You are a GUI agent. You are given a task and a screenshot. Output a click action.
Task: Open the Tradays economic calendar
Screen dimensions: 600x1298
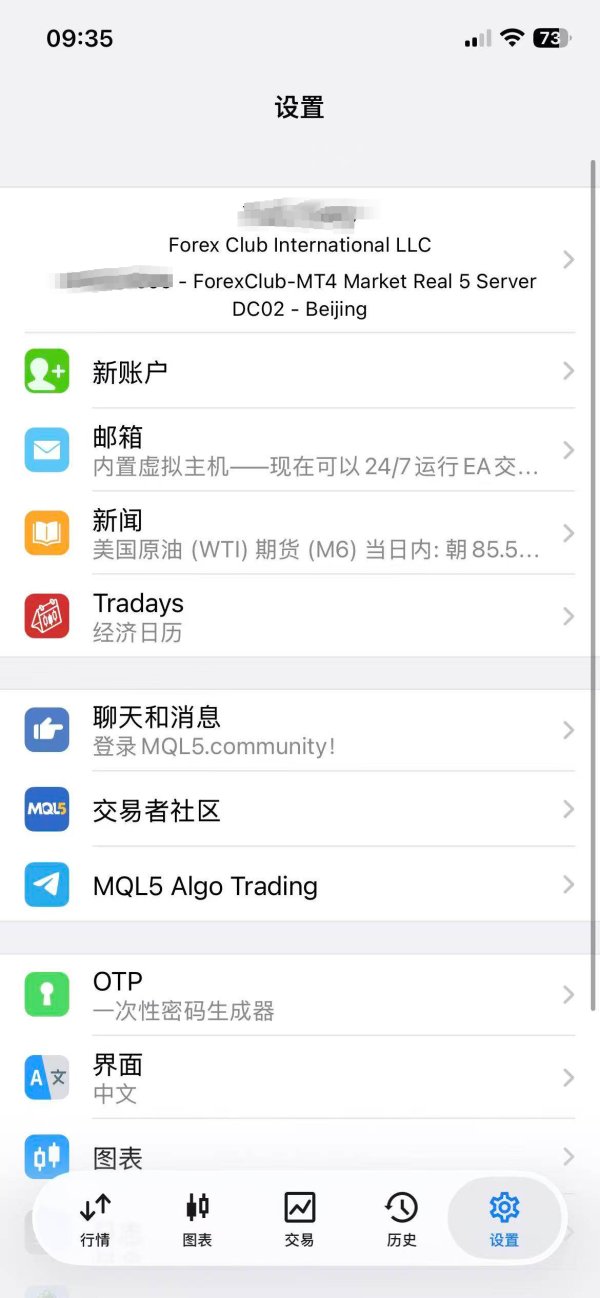300,616
